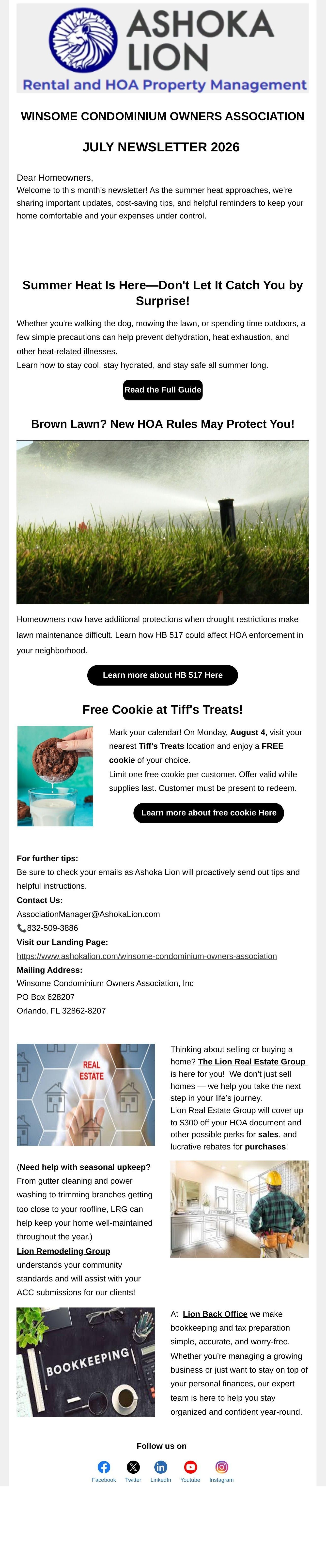326x1568 pixels.
Task: Tap Learn more about free cookie Here
Action: pyautogui.click(x=208, y=813)
